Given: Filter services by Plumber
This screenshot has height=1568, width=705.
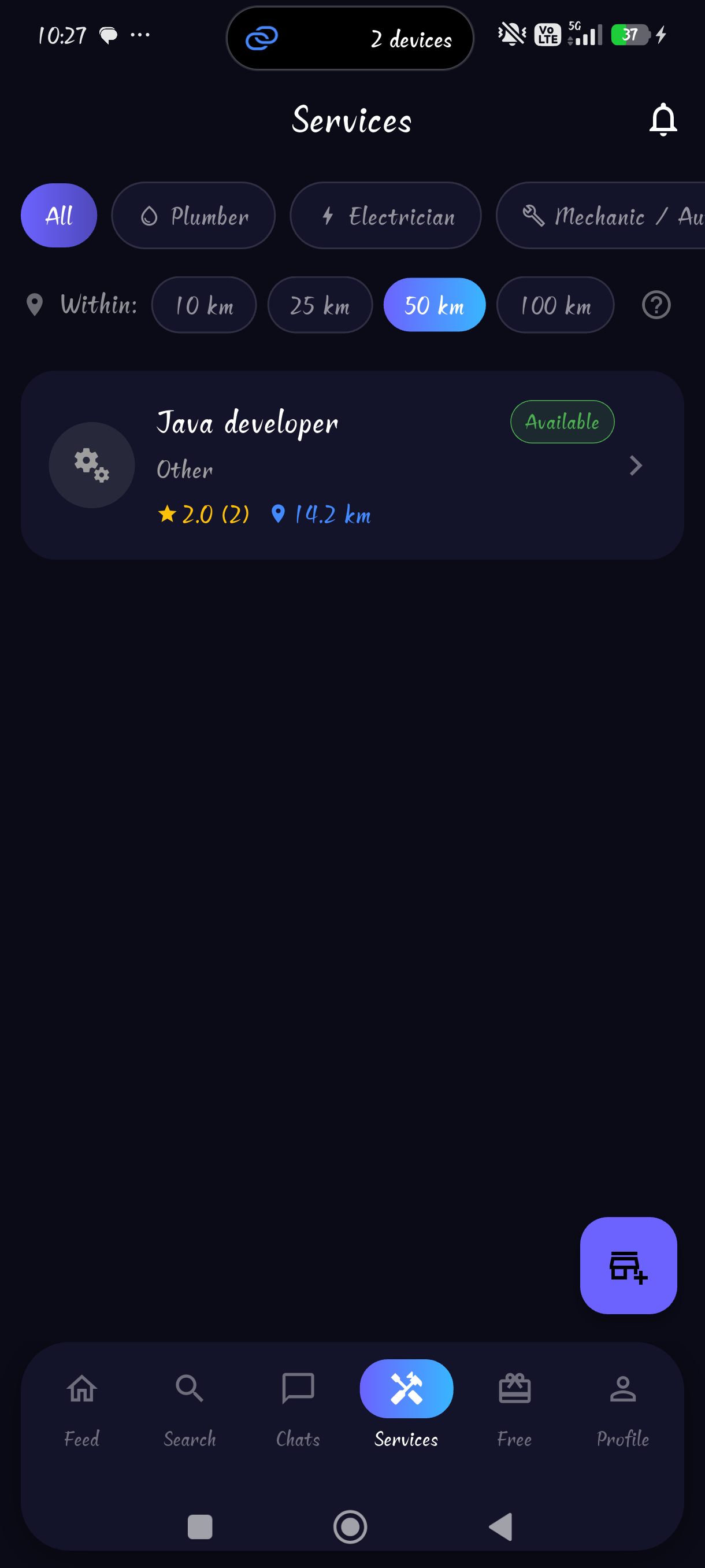Looking at the screenshot, I should [194, 216].
